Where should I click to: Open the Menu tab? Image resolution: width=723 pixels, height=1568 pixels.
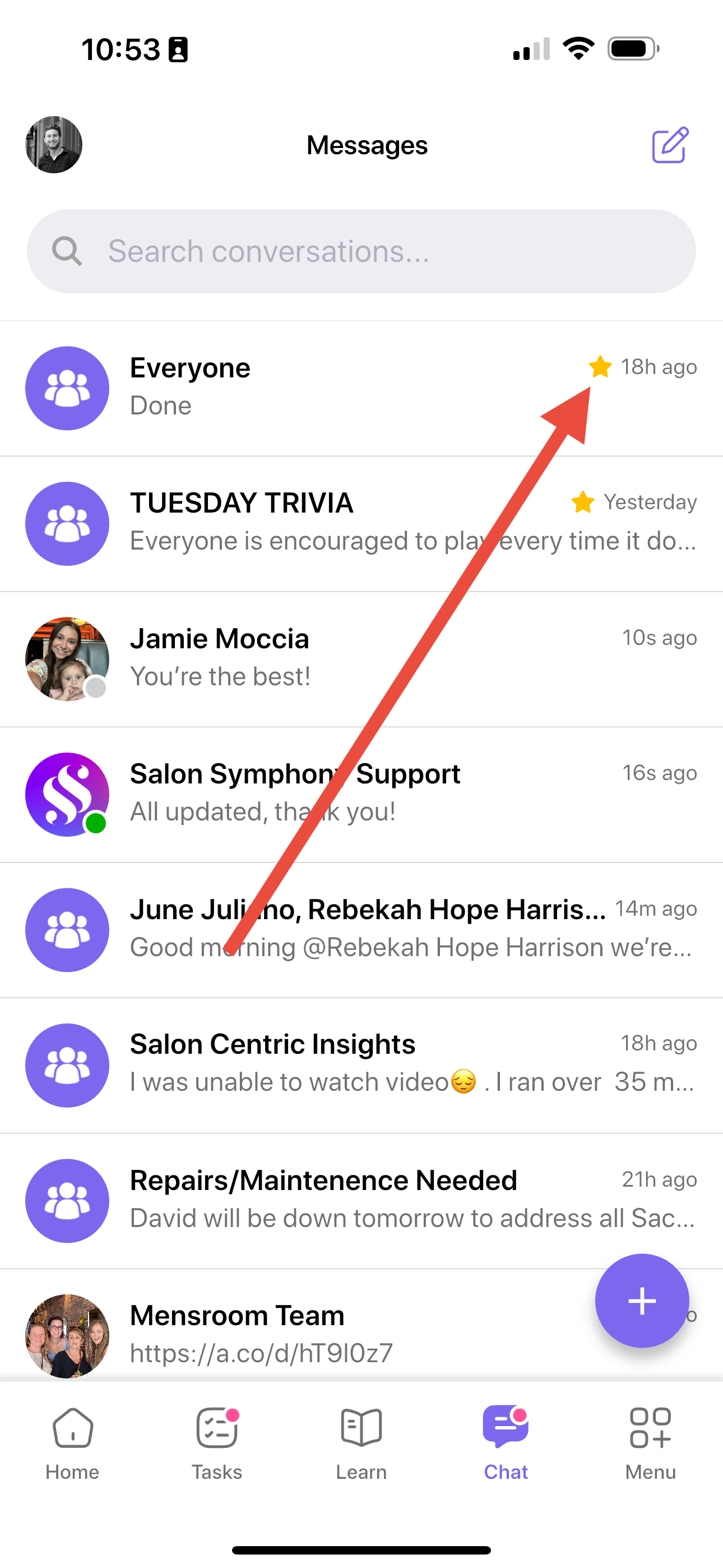[651, 1445]
